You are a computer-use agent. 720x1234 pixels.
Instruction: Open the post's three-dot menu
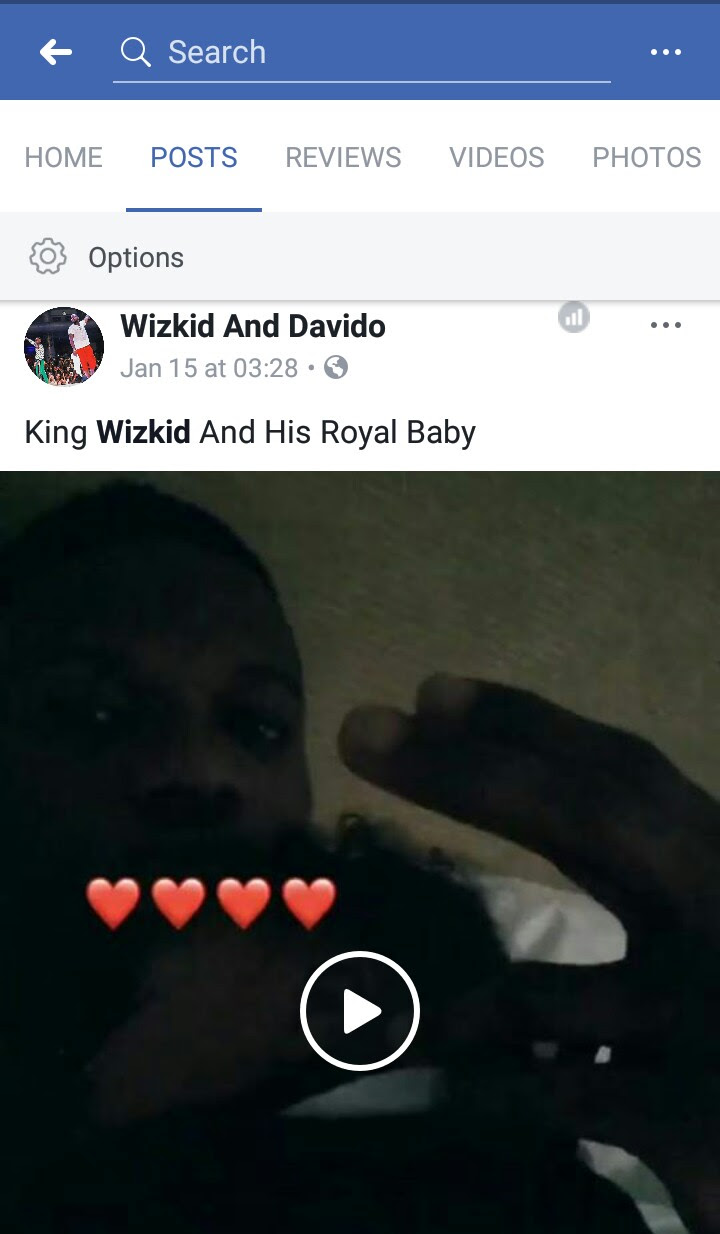coord(665,325)
